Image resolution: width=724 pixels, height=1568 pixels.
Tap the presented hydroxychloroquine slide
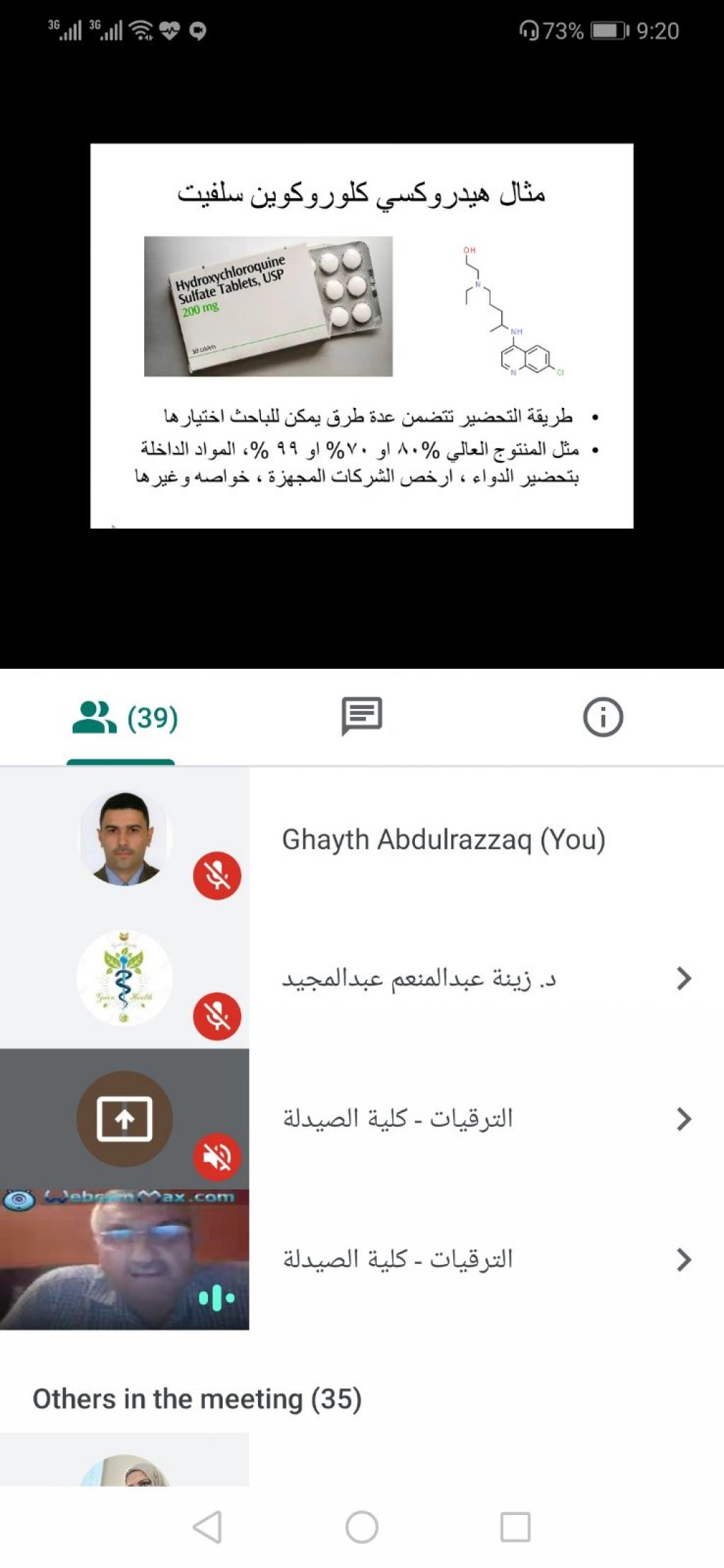click(362, 337)
